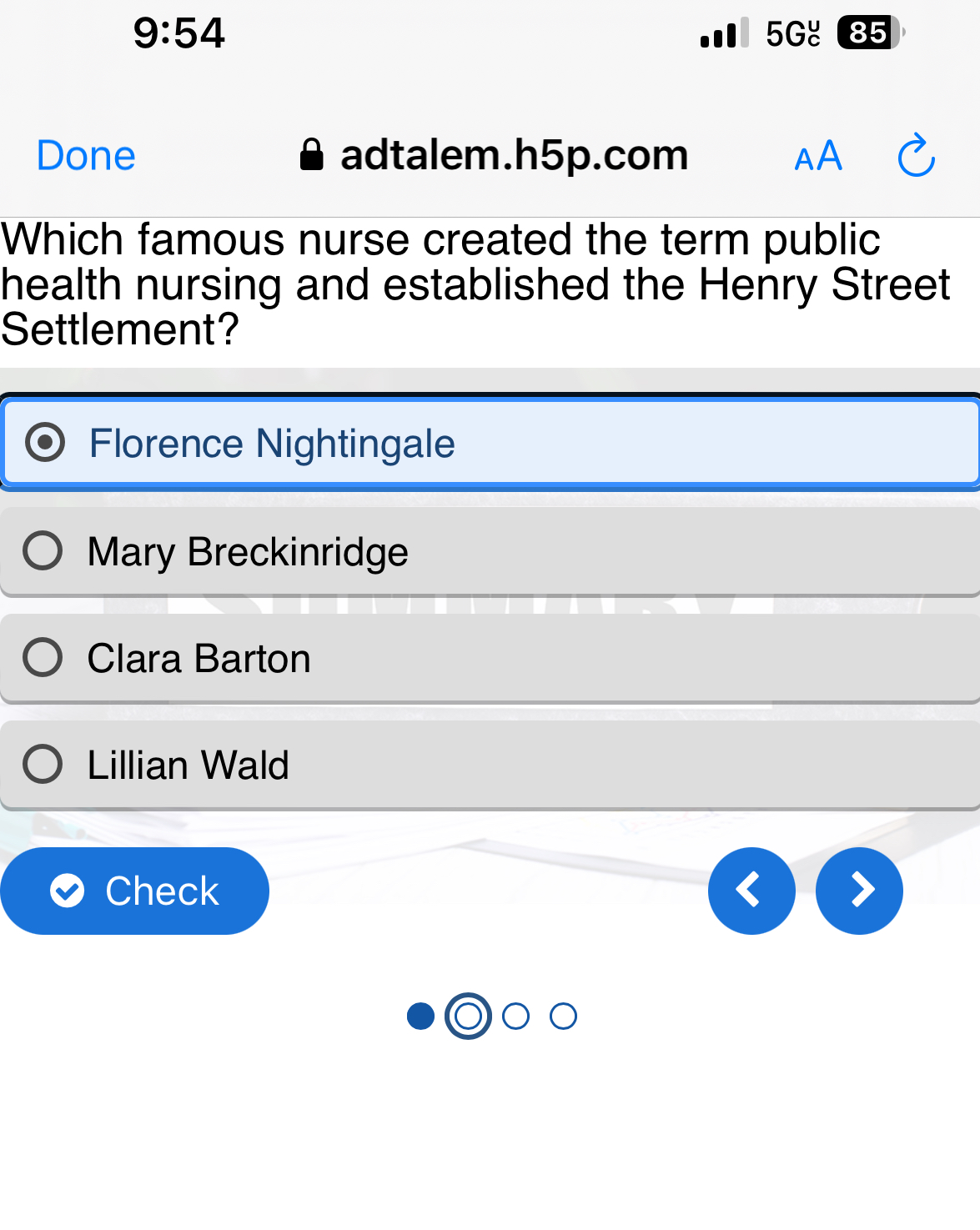This screenshot has height=1230, width=980.
Task: Check the selected answer
Action: point(135,891)
